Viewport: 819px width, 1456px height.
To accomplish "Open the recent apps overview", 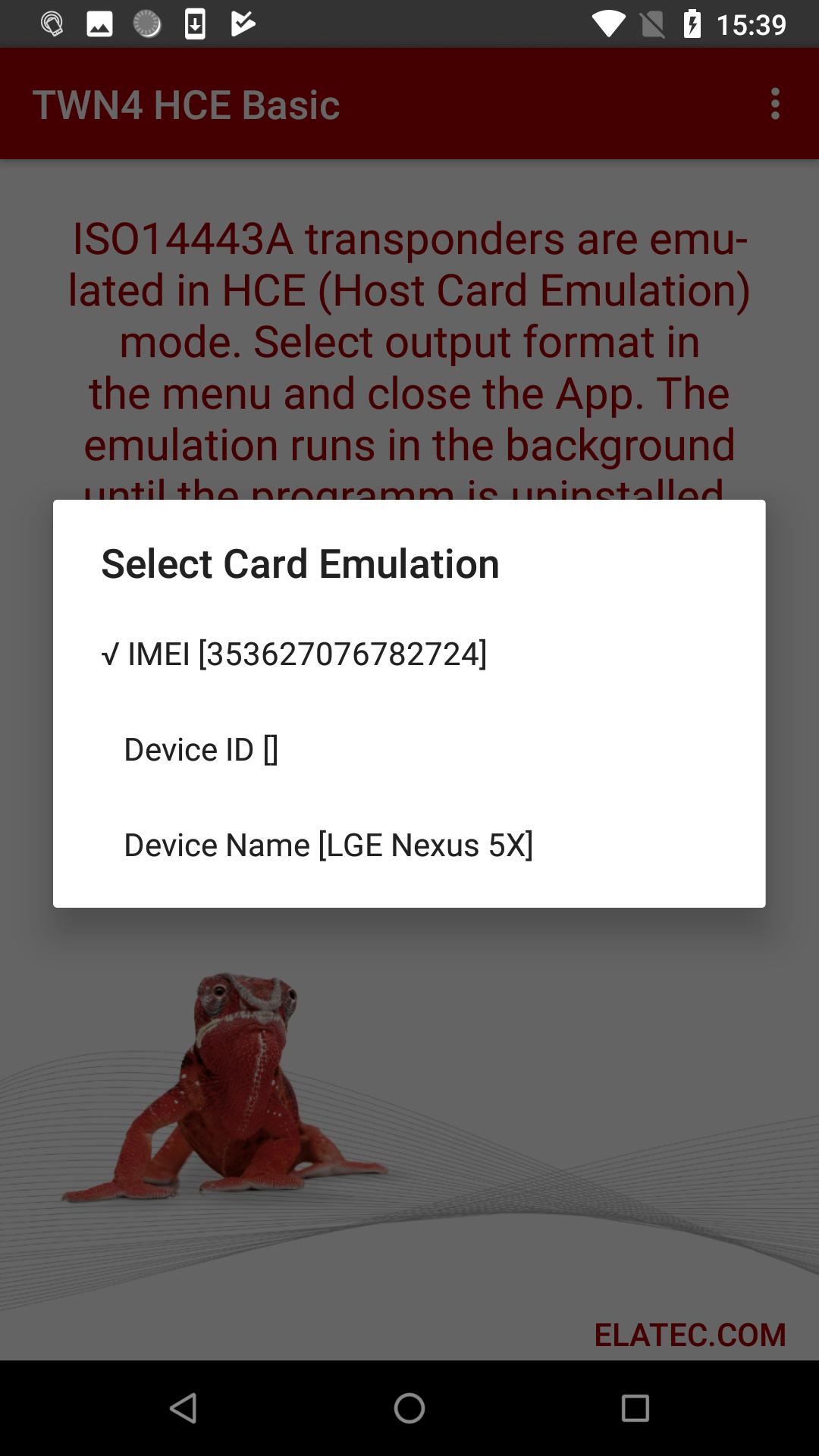I will [x=635, y=1408].
